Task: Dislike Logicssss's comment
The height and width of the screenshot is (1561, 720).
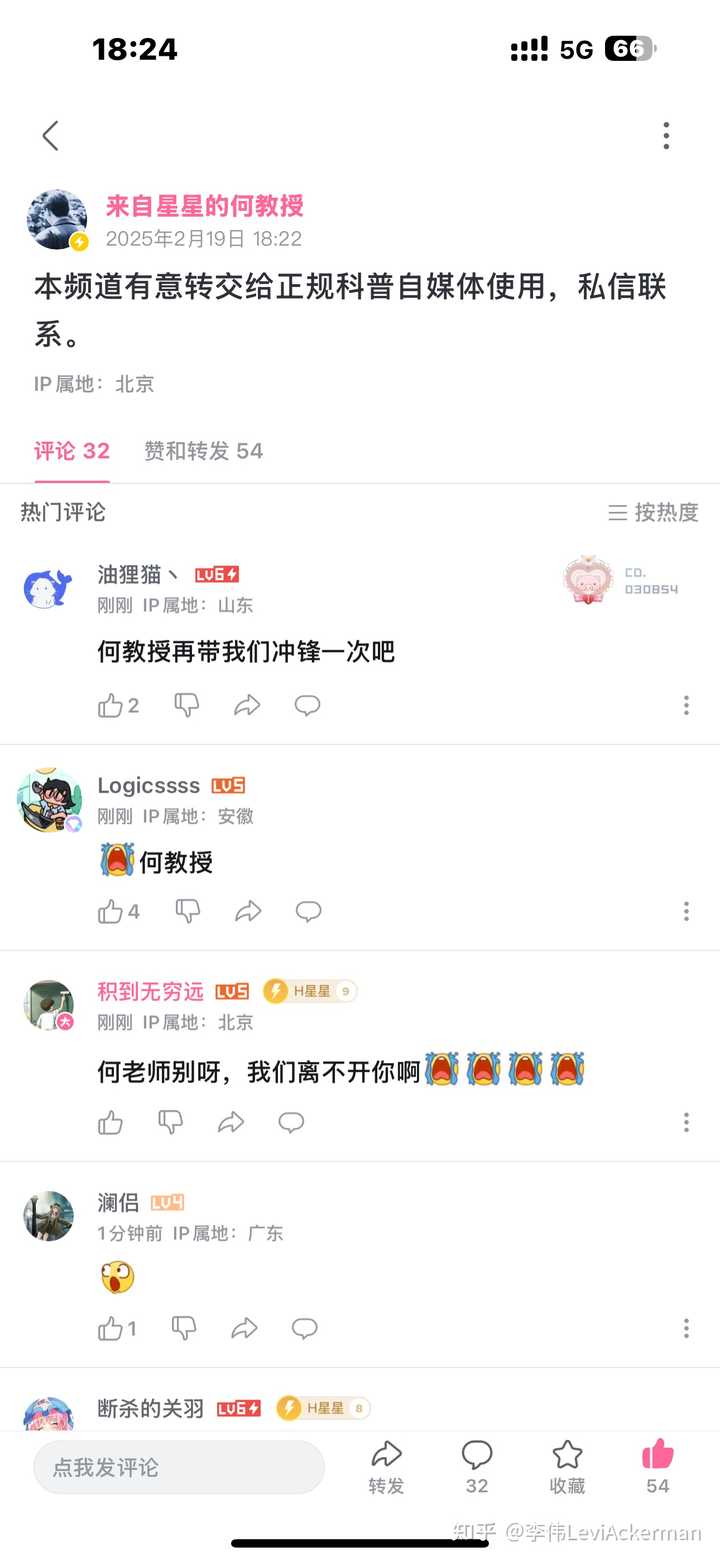Action: [x=187, y=911]
